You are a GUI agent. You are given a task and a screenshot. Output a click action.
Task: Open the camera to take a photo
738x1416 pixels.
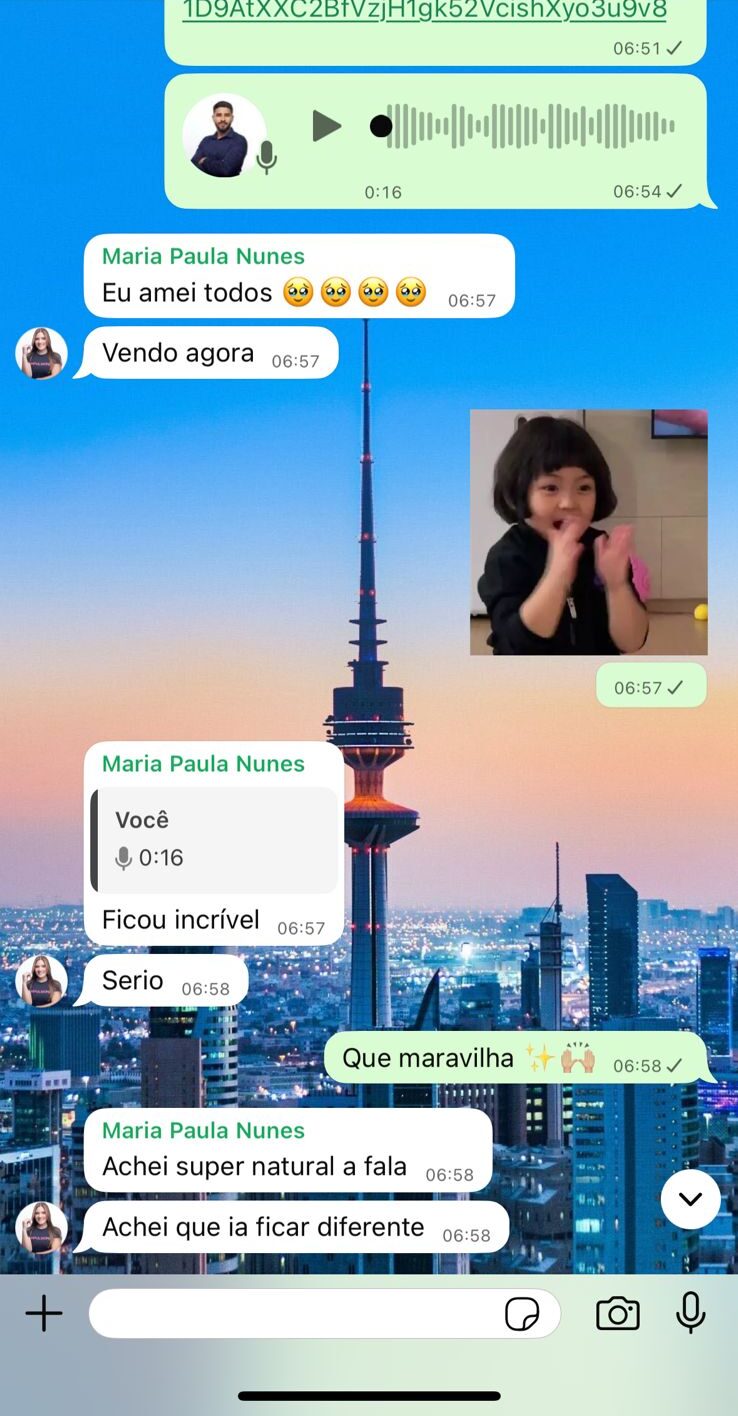[617, 1313]
